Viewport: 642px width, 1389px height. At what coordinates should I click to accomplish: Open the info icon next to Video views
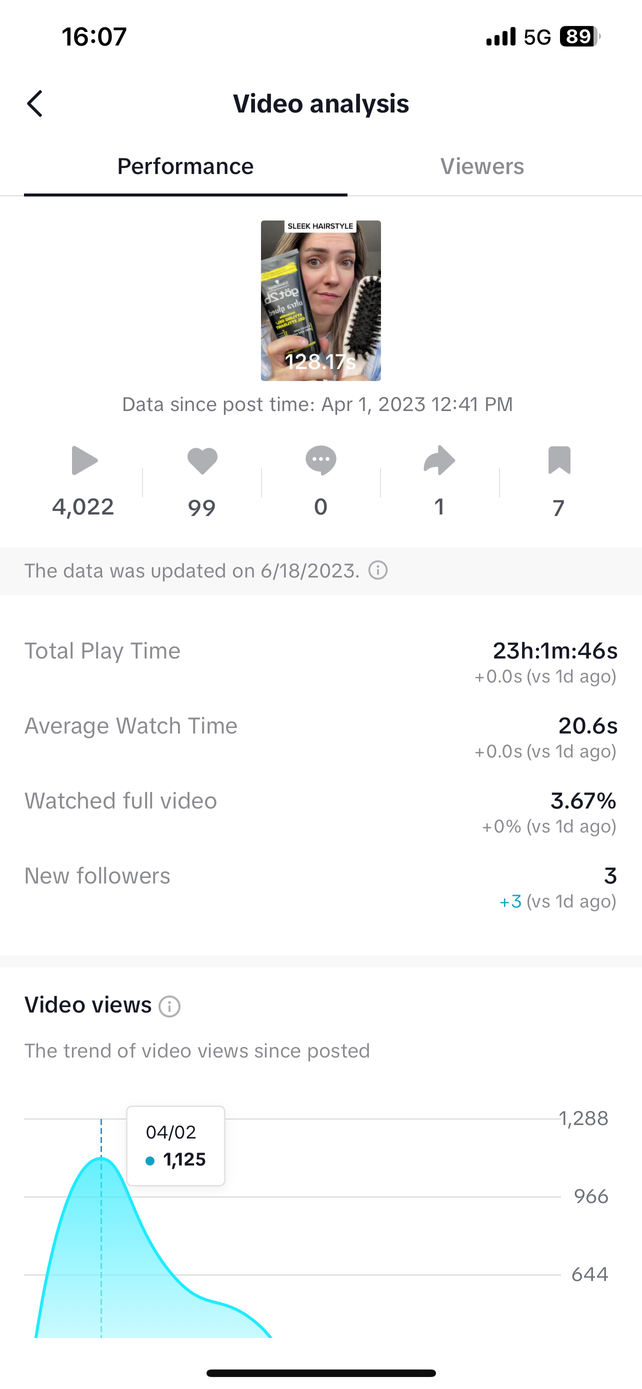(x=170, y=1006)
